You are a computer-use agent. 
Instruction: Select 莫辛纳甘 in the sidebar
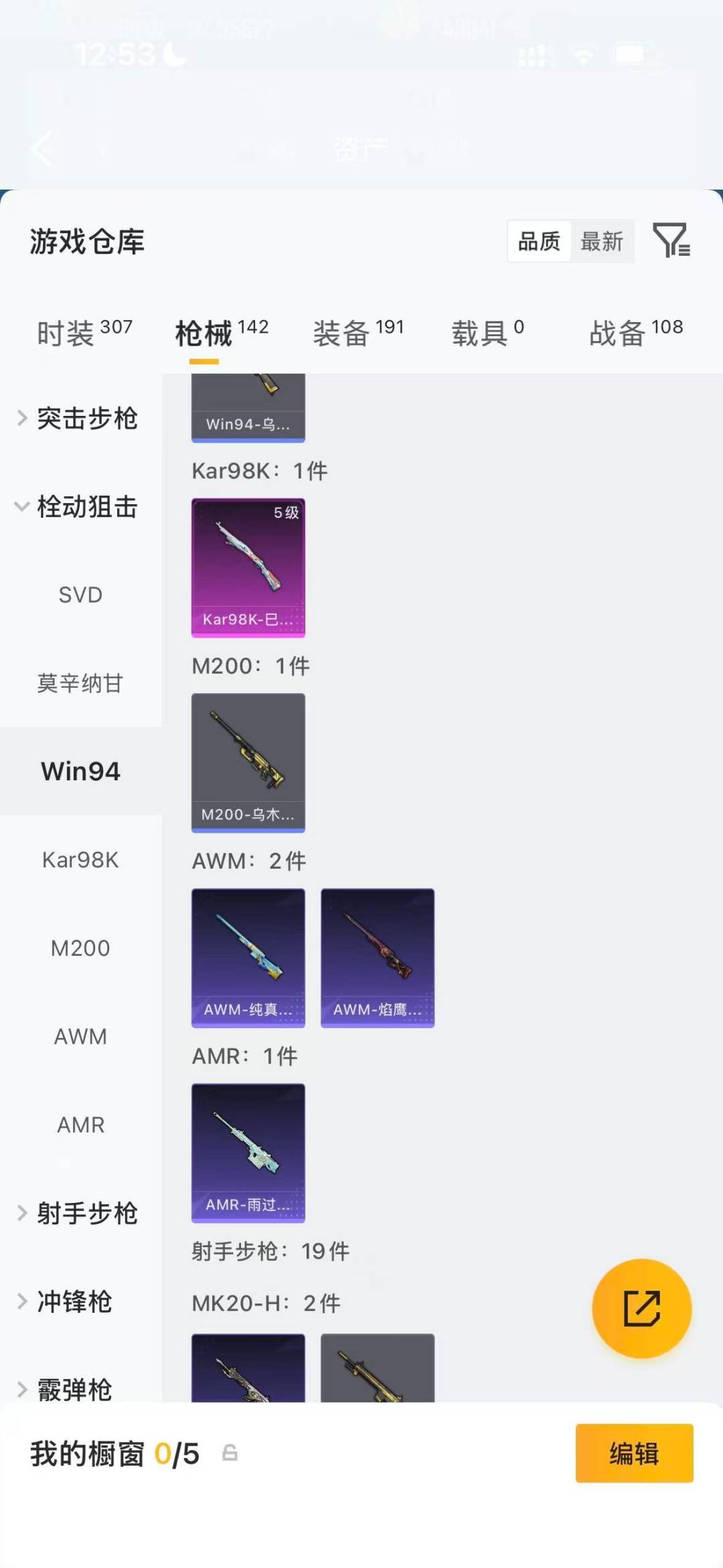tap(81, 683)
